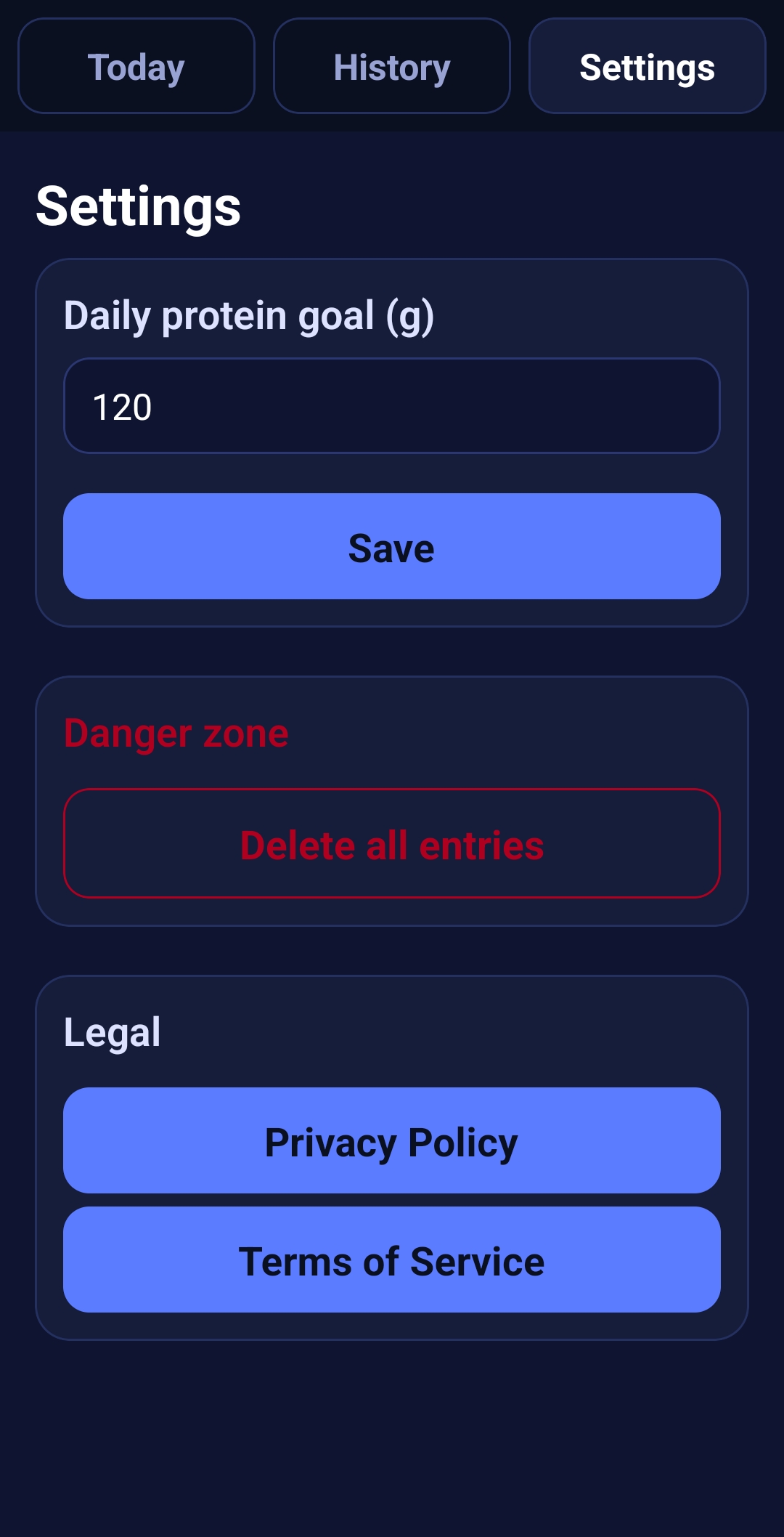
Task: Tap Delete all entries
Action: point(392,843)
